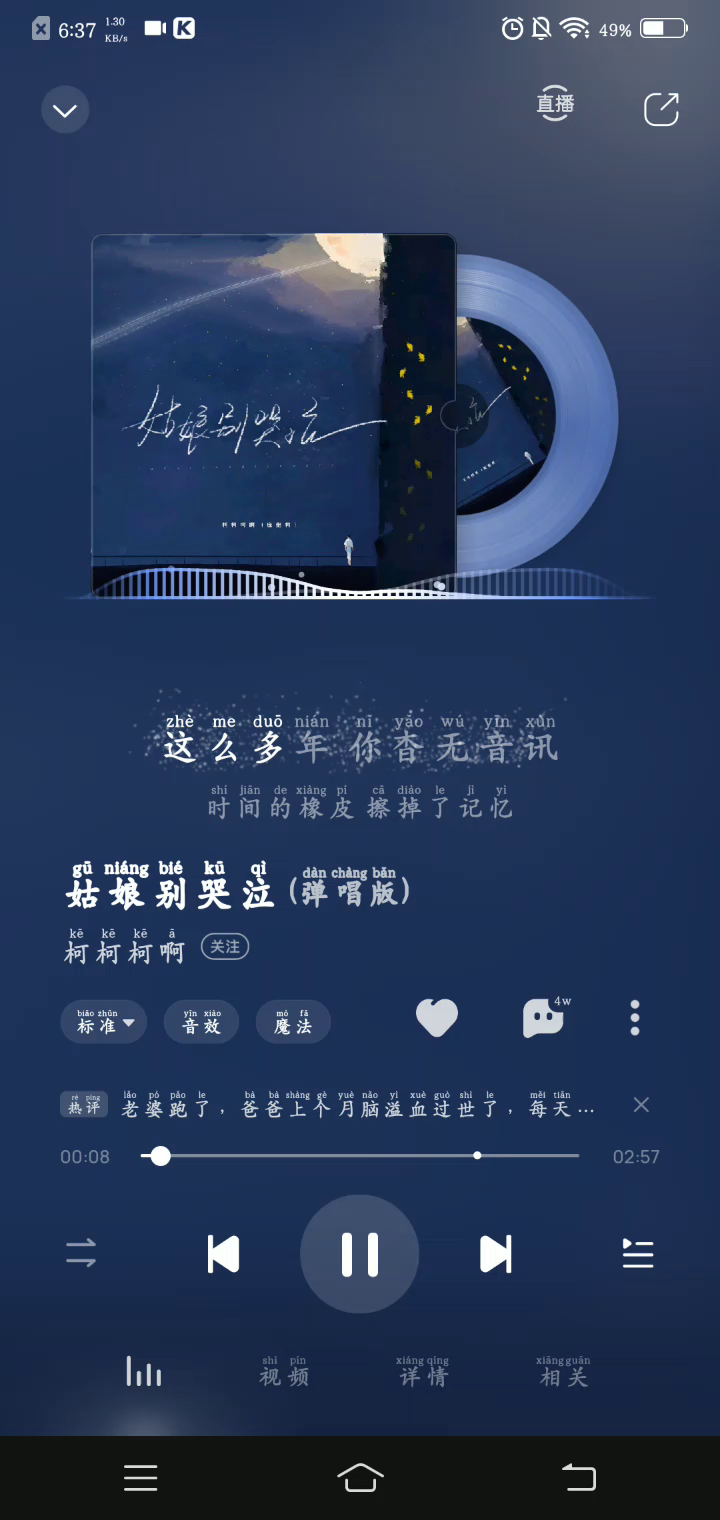
Task: Skip to the previous track
Action: coord(223,1254)
